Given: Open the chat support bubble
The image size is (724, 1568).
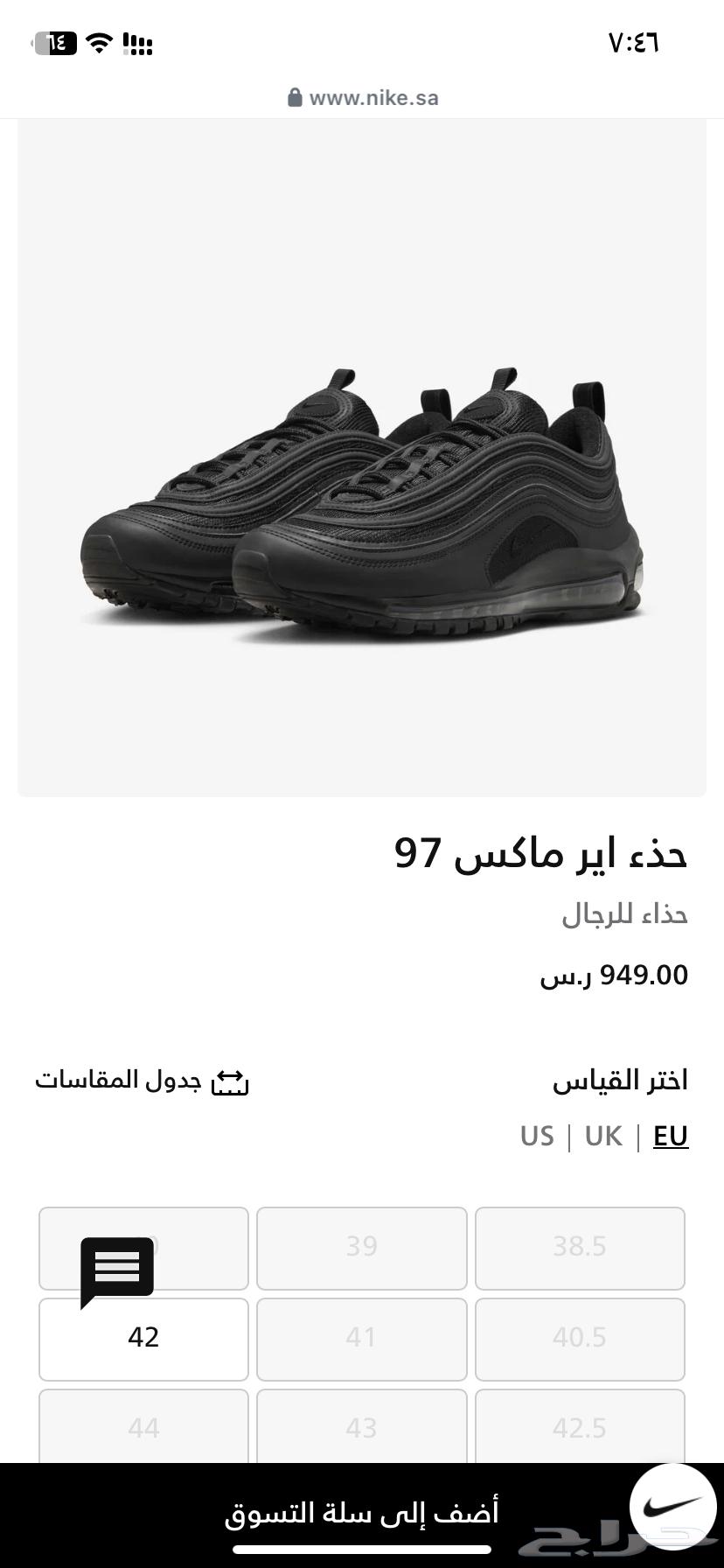Looking at the screenshot, I should pos(117,1269).
